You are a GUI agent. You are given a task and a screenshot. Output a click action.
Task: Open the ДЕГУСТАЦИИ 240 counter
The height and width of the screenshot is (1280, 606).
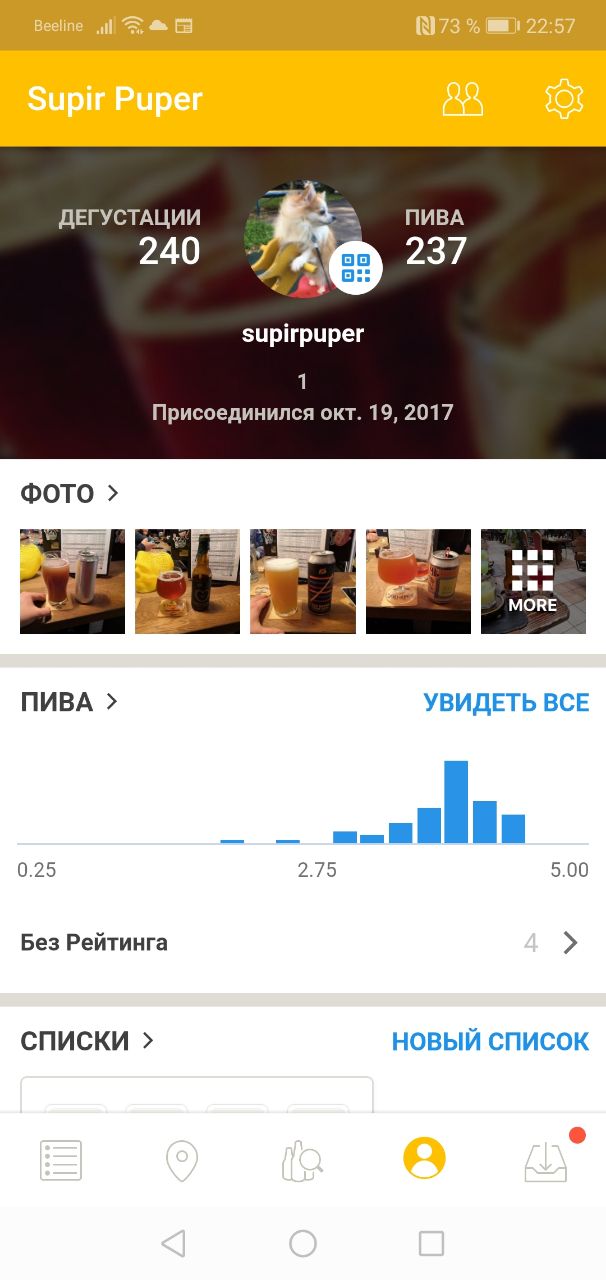(130, 238)
